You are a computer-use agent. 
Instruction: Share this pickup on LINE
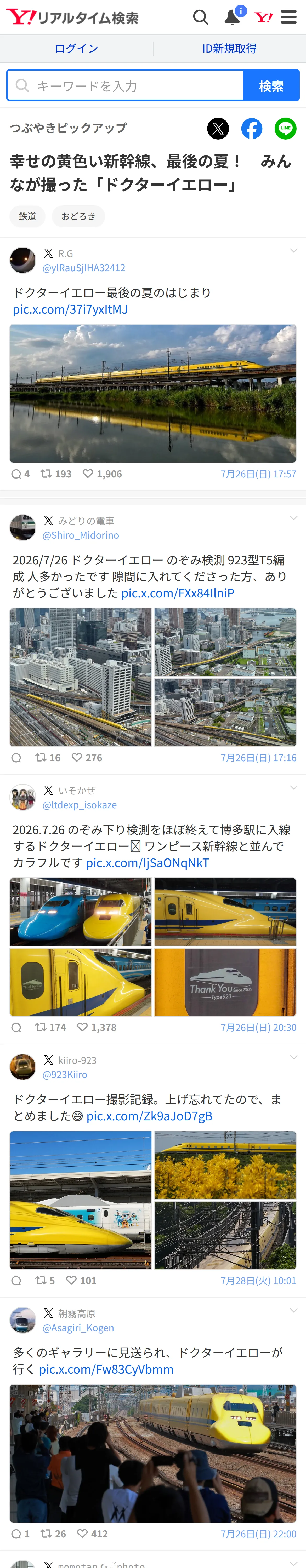coord(285,128)
